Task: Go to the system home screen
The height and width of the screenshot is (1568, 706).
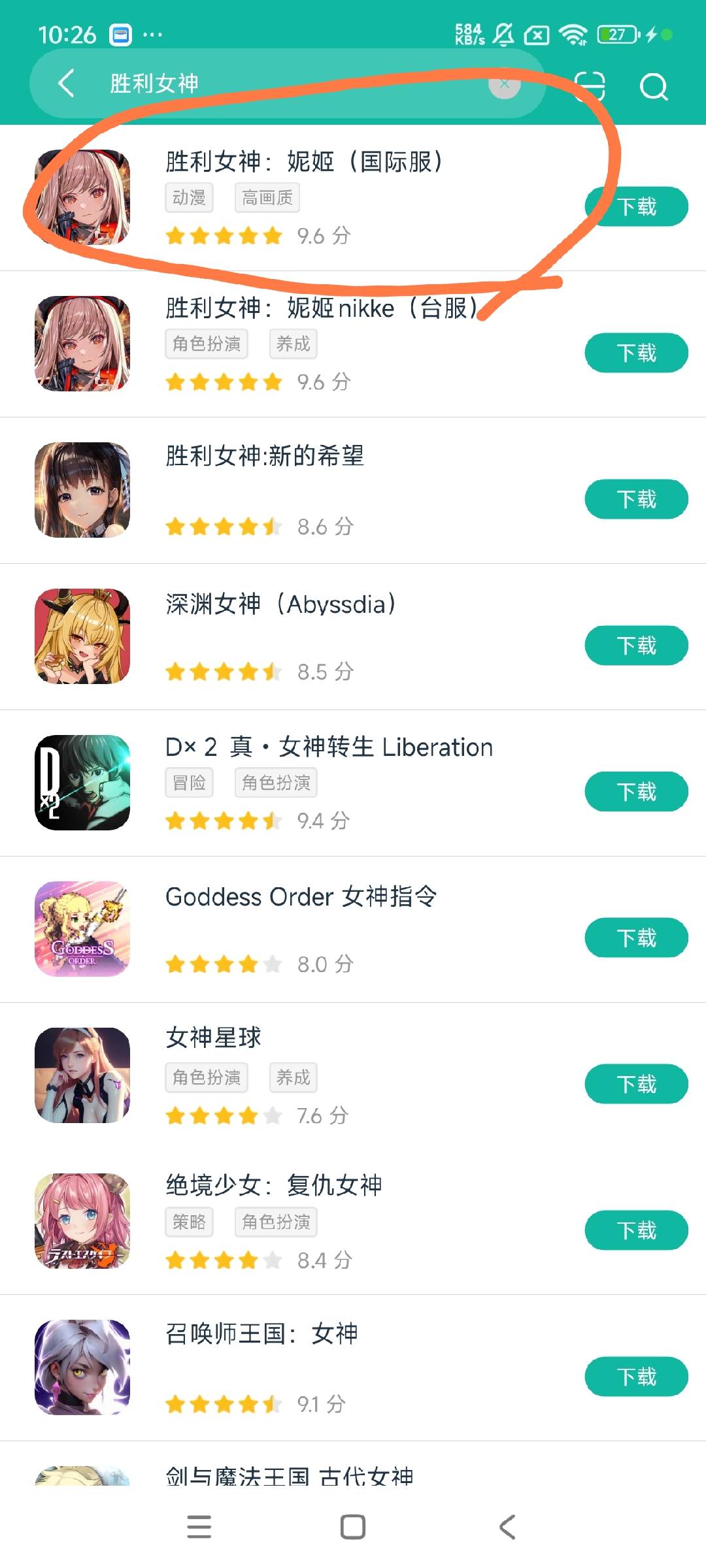Action: (x=353, y=1527)
